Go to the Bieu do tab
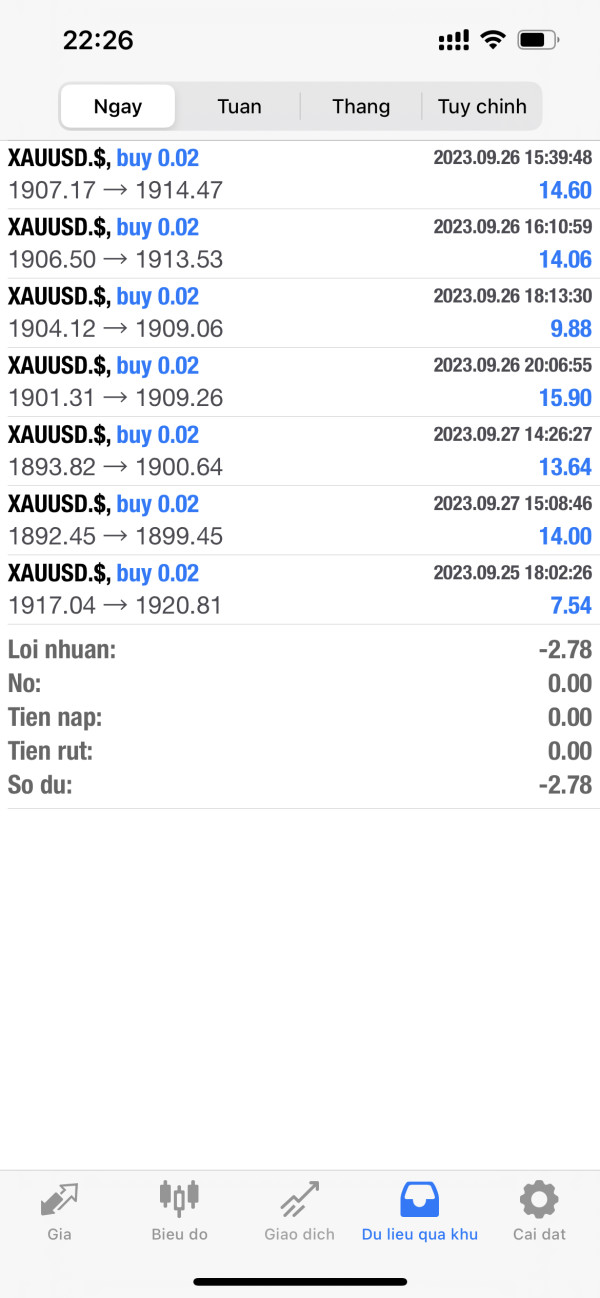 tap(180, 1210)
